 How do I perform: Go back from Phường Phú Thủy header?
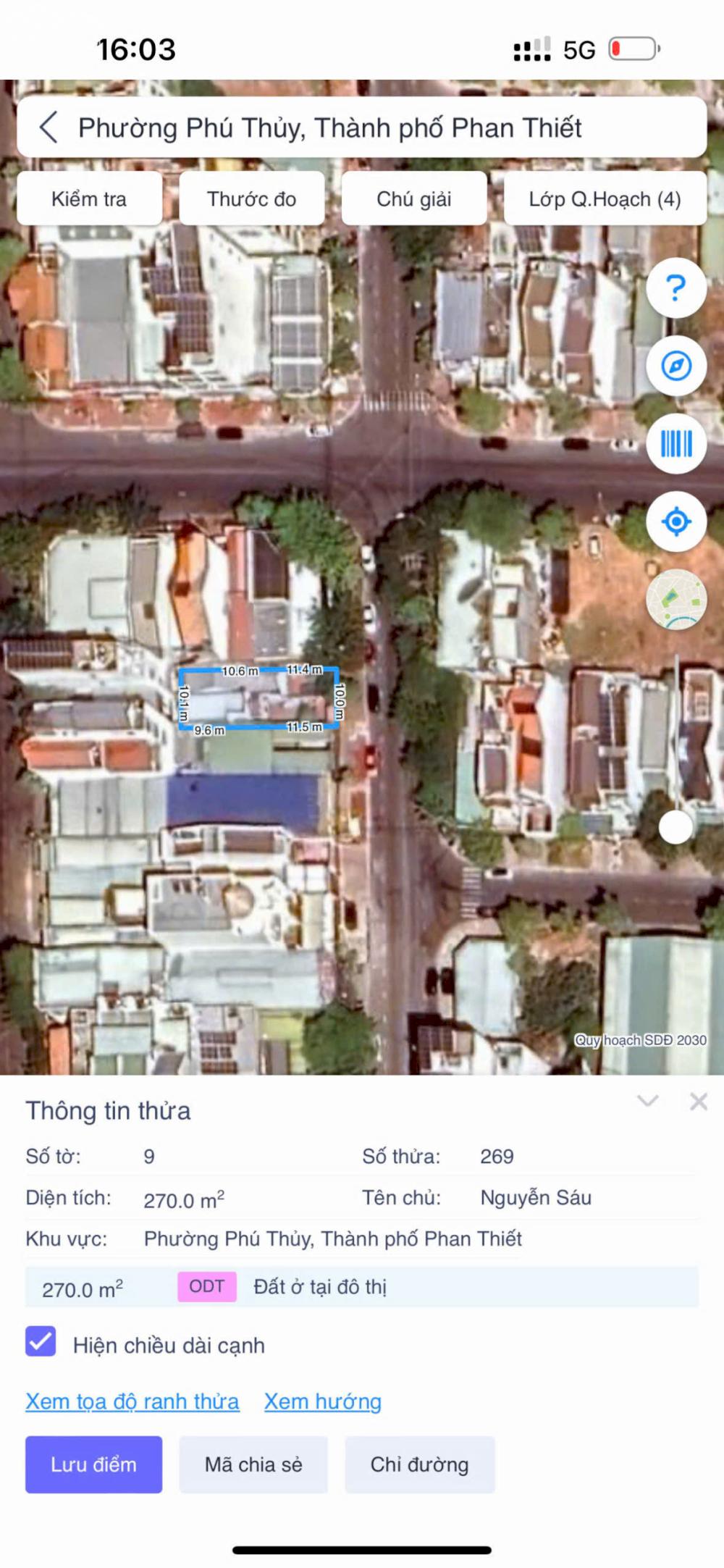49,127
